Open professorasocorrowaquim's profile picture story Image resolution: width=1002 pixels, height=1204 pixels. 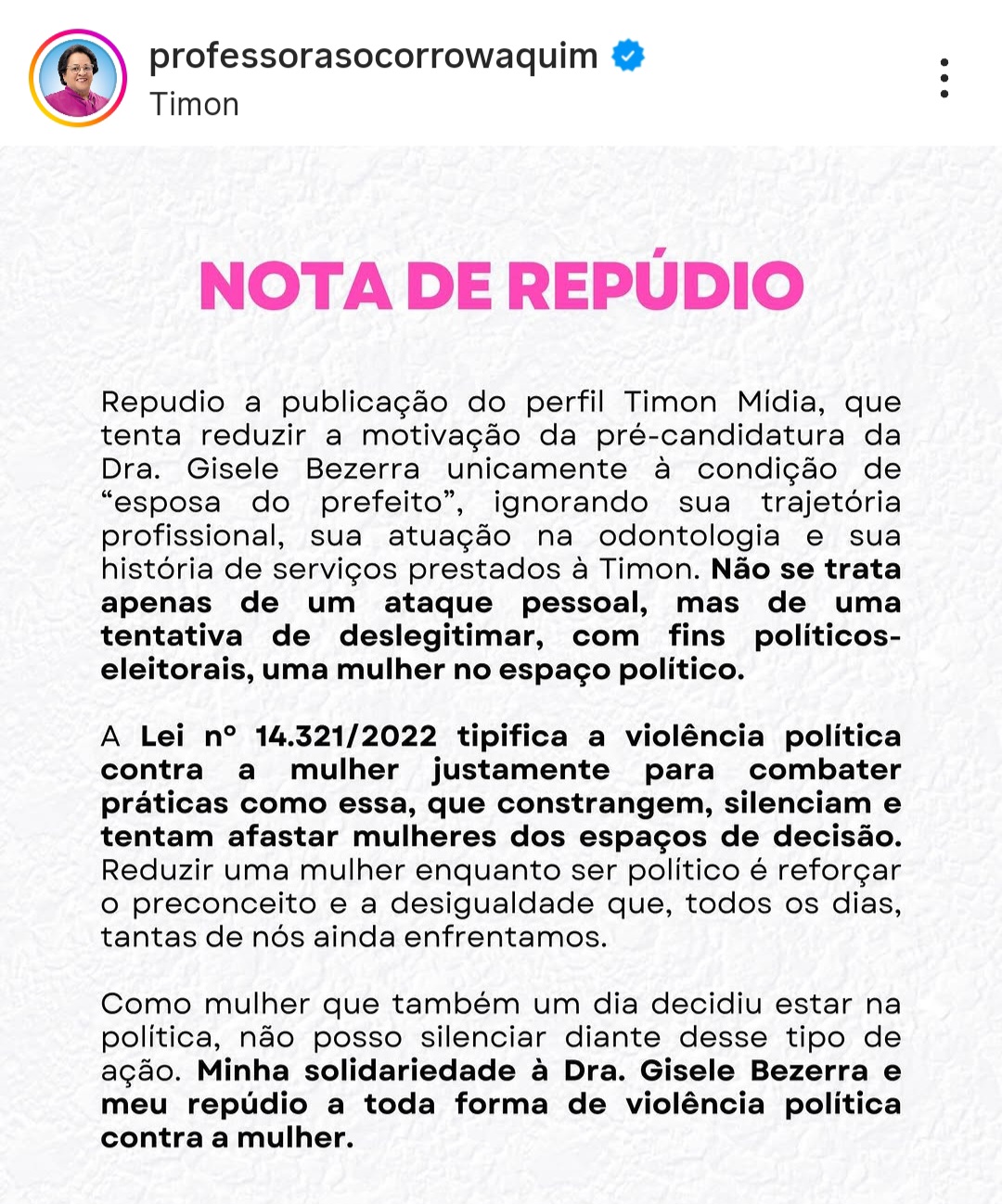click(x=78, y=78)
